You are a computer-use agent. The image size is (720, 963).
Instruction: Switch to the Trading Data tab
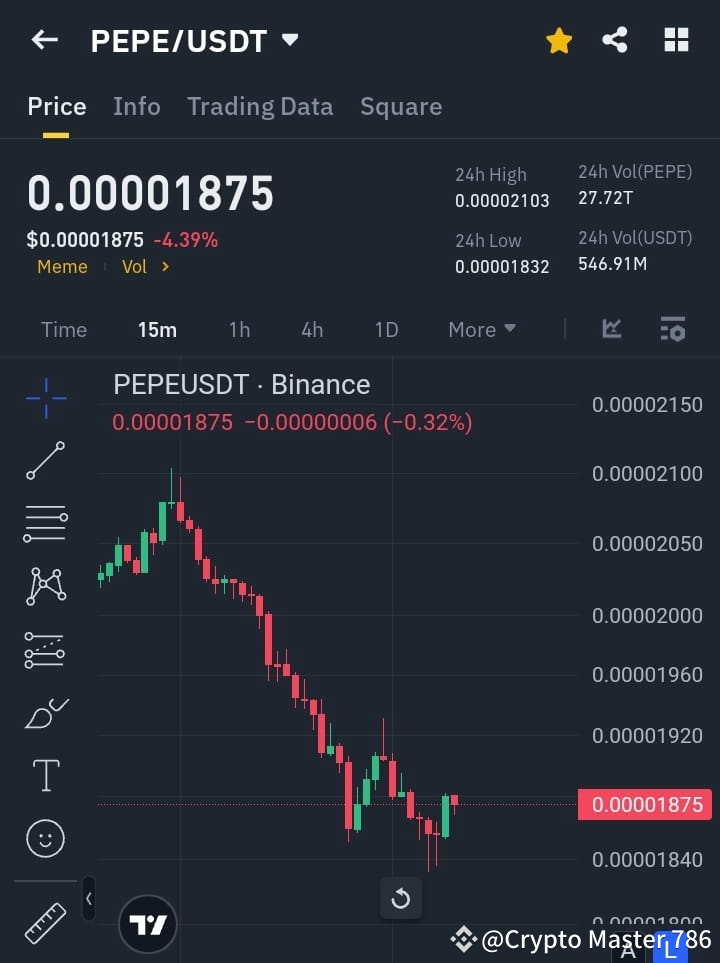[x=260, y=106]
